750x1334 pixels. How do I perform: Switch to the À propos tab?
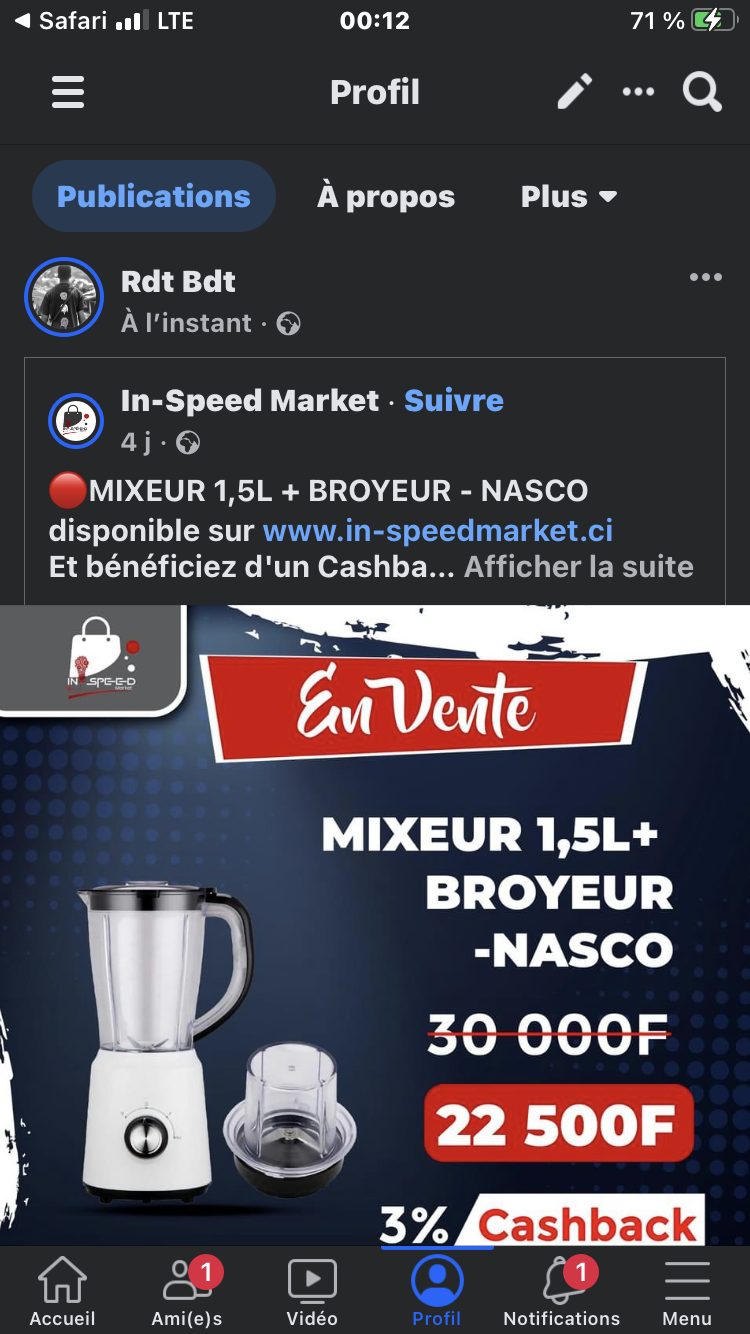tap(386, 197)
